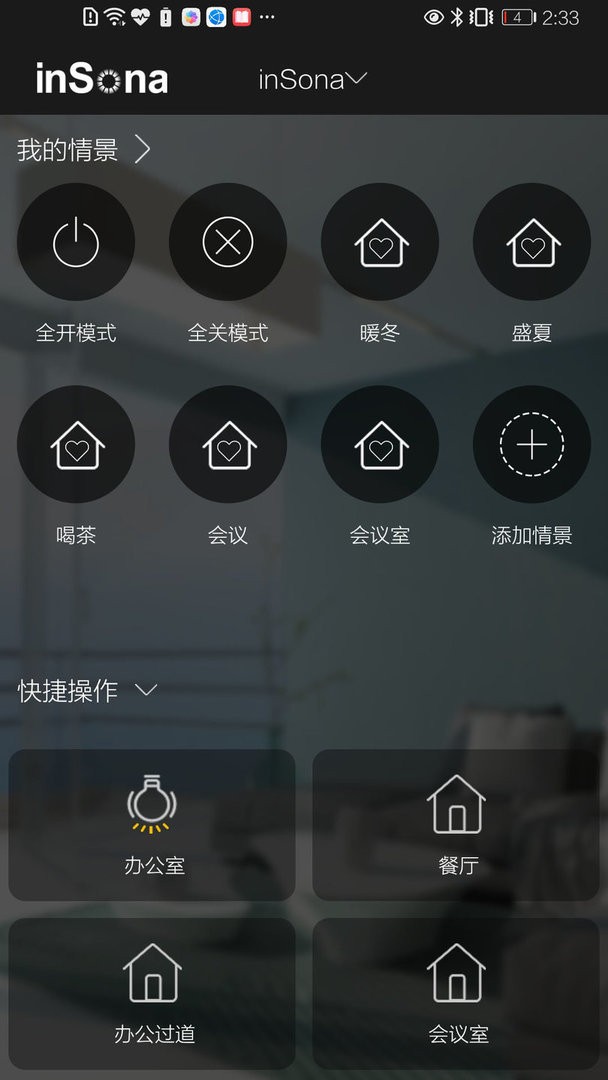Run the 暖冬 scene
608x1080 pixels.
click(380, 242)
